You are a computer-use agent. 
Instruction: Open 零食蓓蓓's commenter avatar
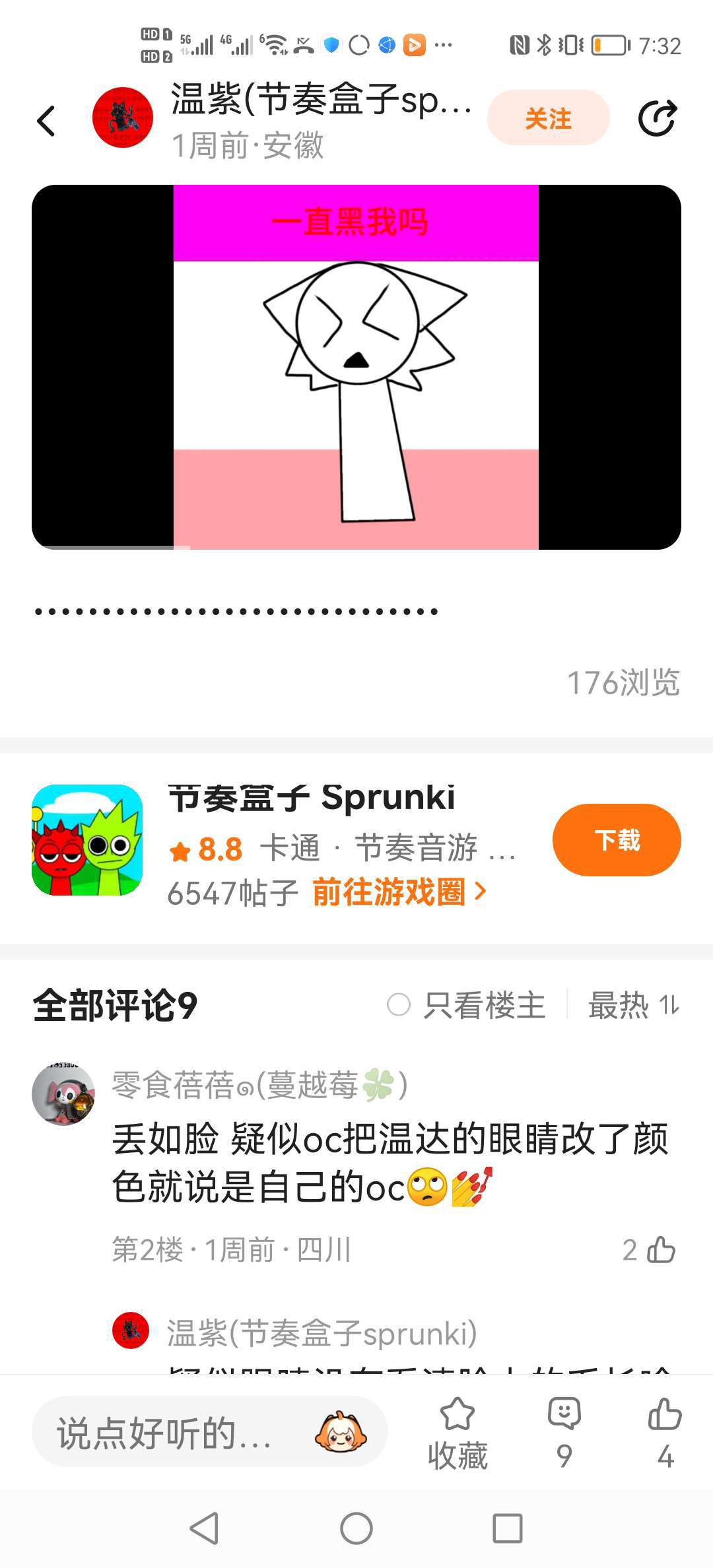63,1094
